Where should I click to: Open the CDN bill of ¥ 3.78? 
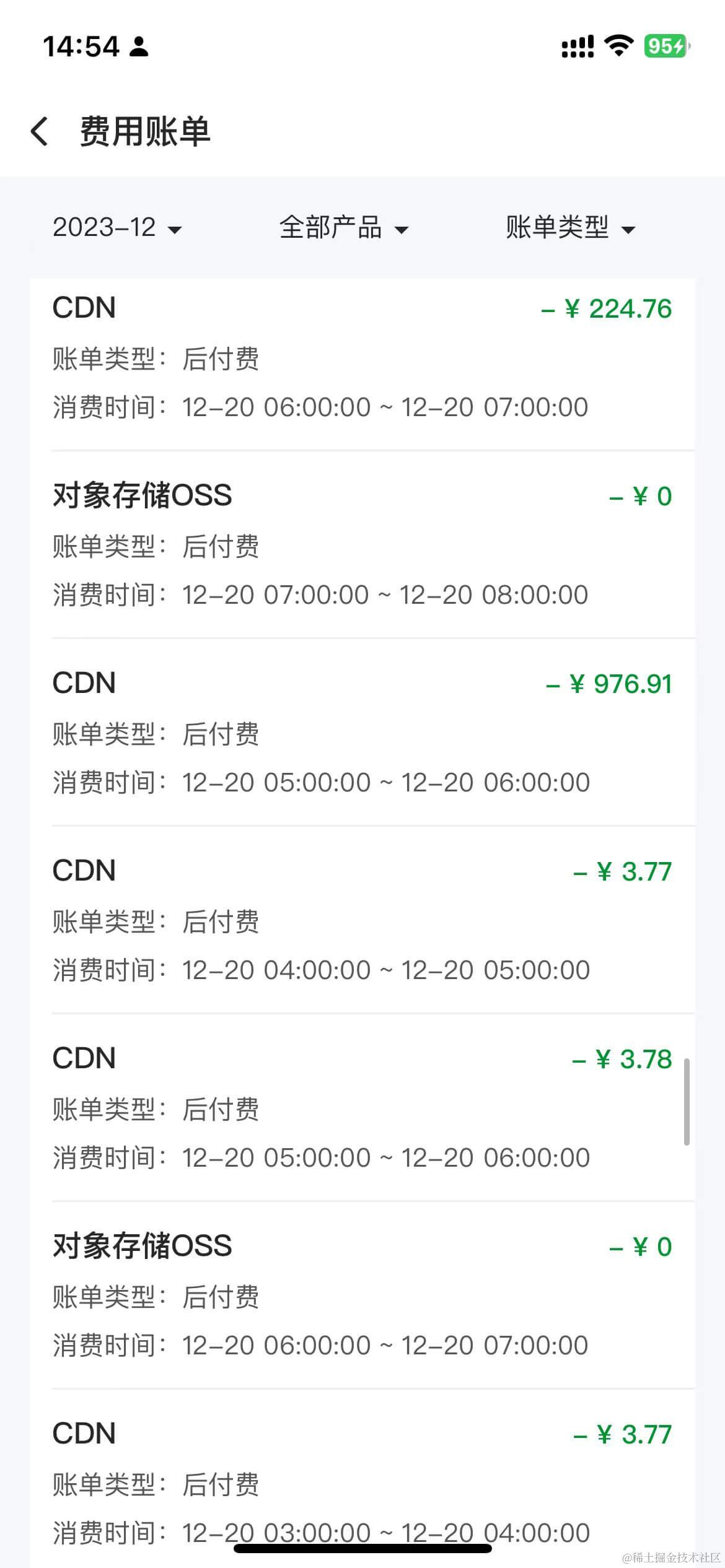362,1108
